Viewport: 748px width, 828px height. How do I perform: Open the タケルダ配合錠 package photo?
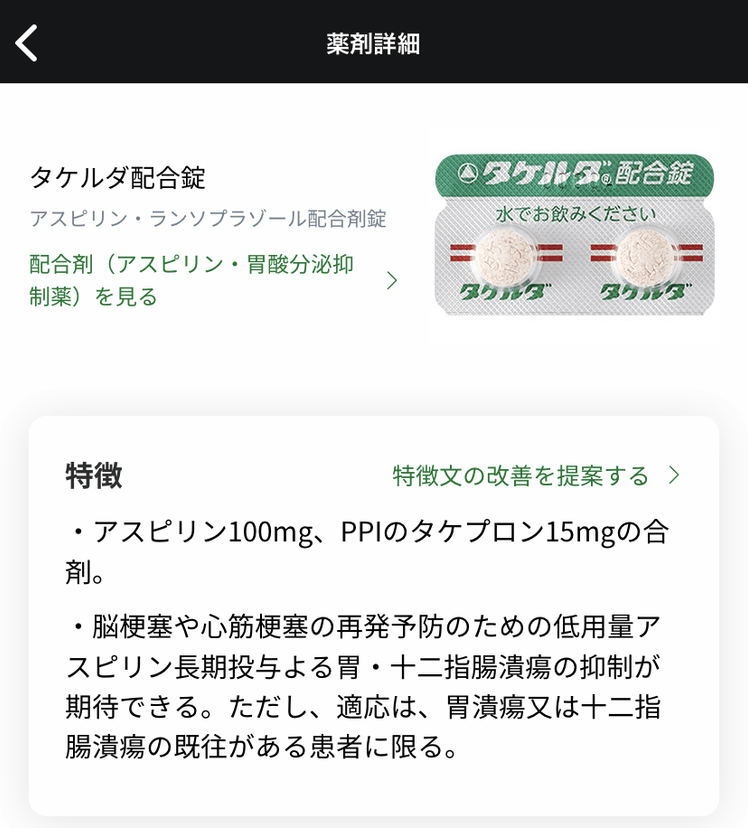pos(578,237)
